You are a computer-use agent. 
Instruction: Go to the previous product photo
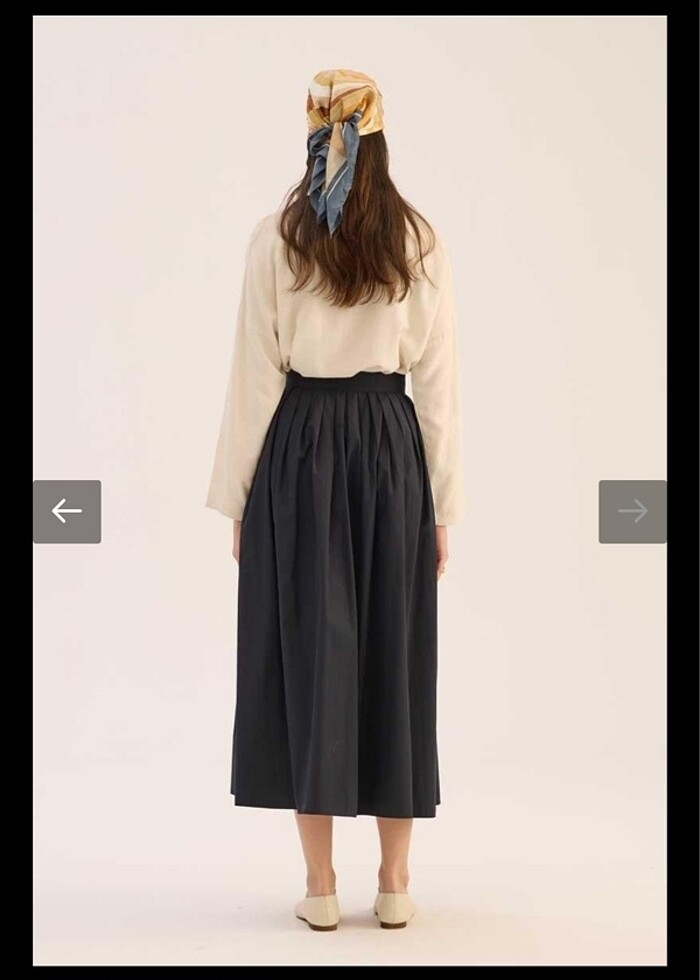67,512
